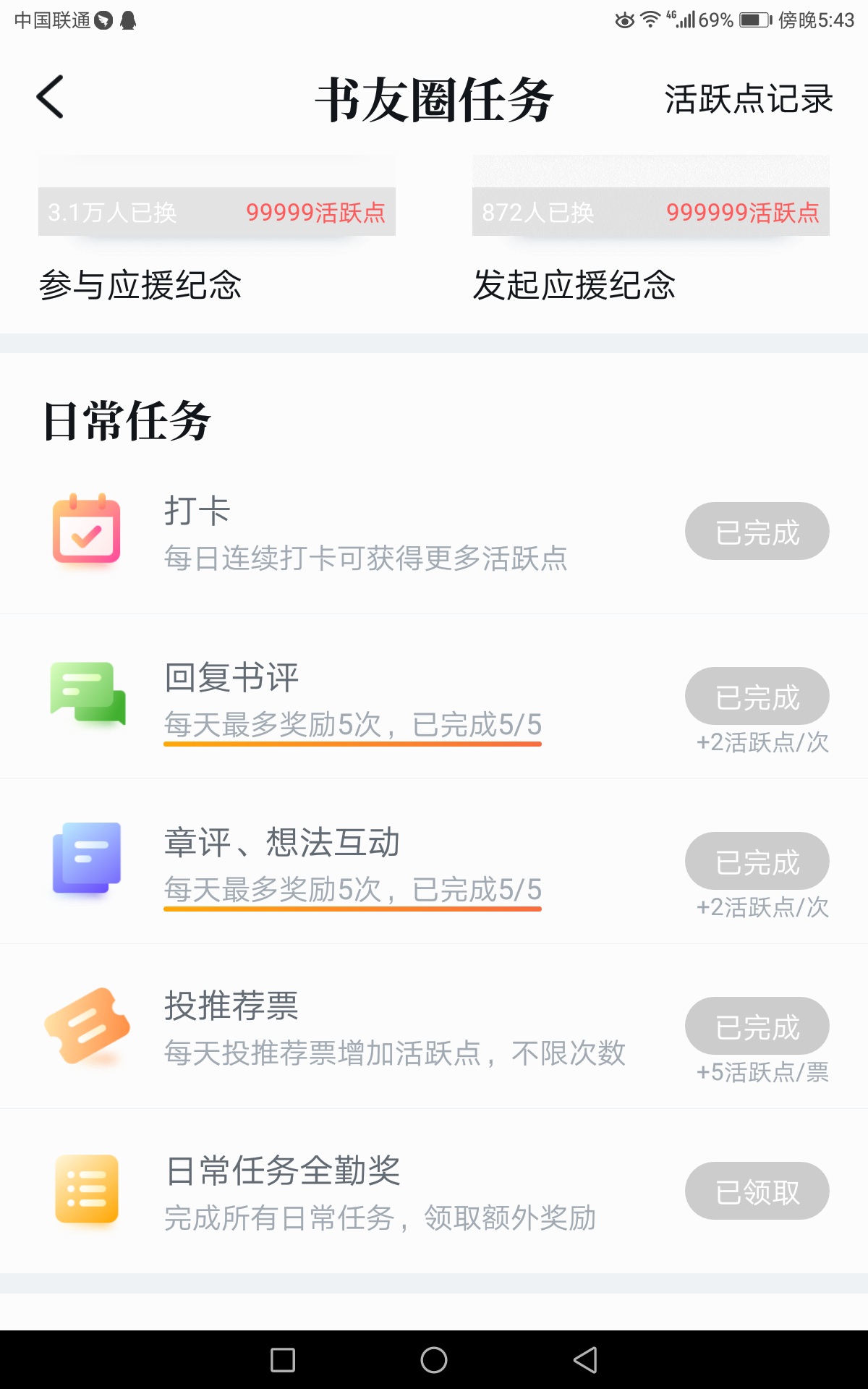868x1389 pixels.
Task: Tap 已完成 button for 打卡 task
Action: click(757, 531)
